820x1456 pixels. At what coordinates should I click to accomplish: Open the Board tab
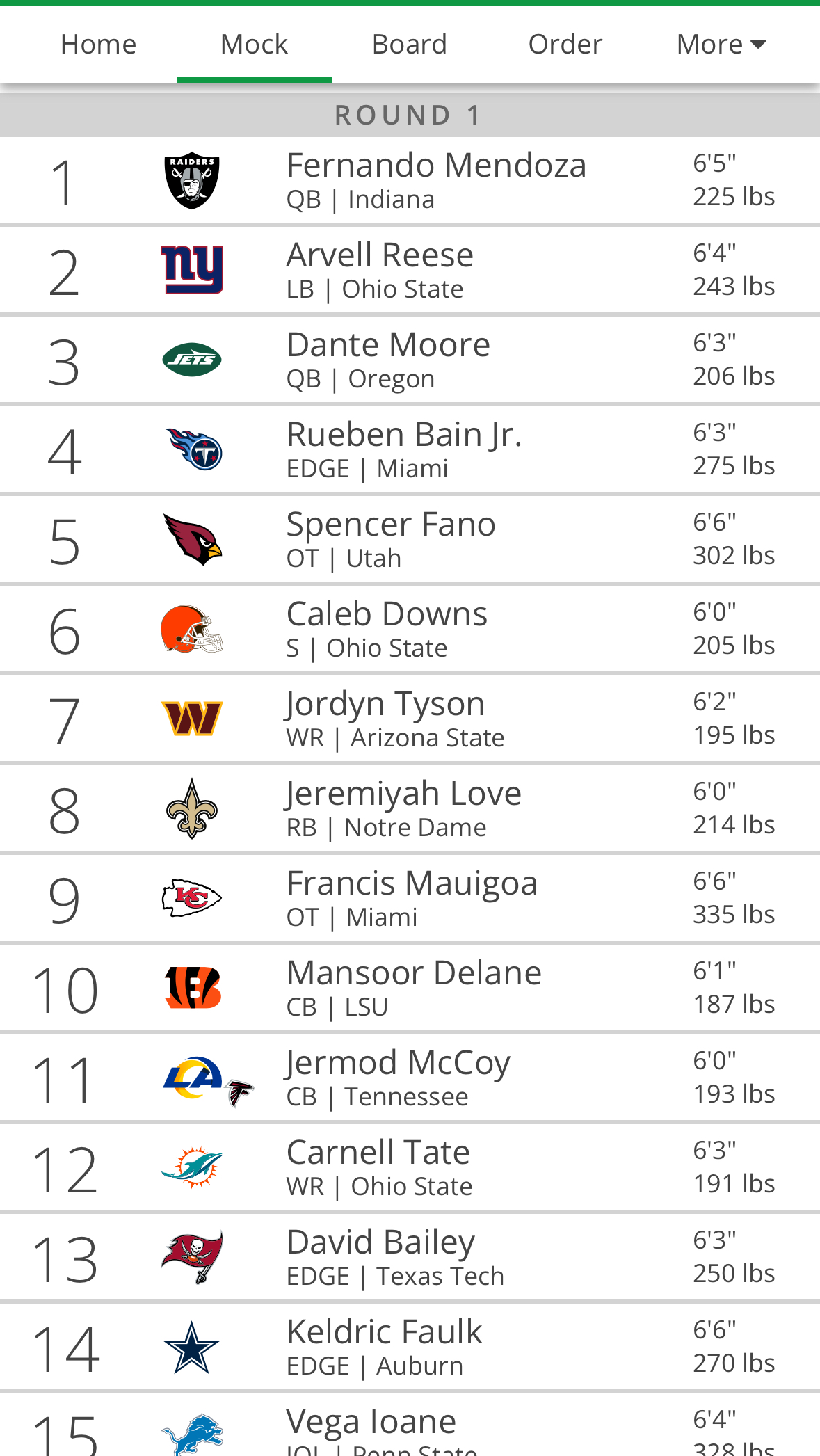point(410,45)
